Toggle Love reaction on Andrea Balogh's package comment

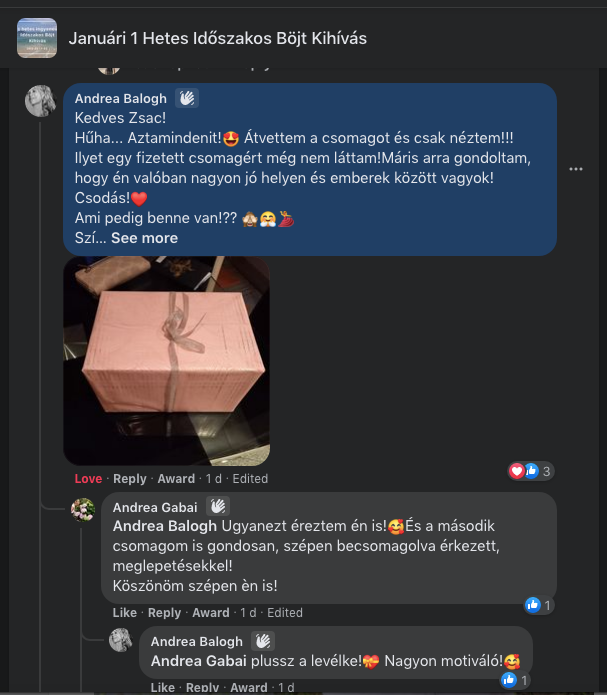point(88,478)
